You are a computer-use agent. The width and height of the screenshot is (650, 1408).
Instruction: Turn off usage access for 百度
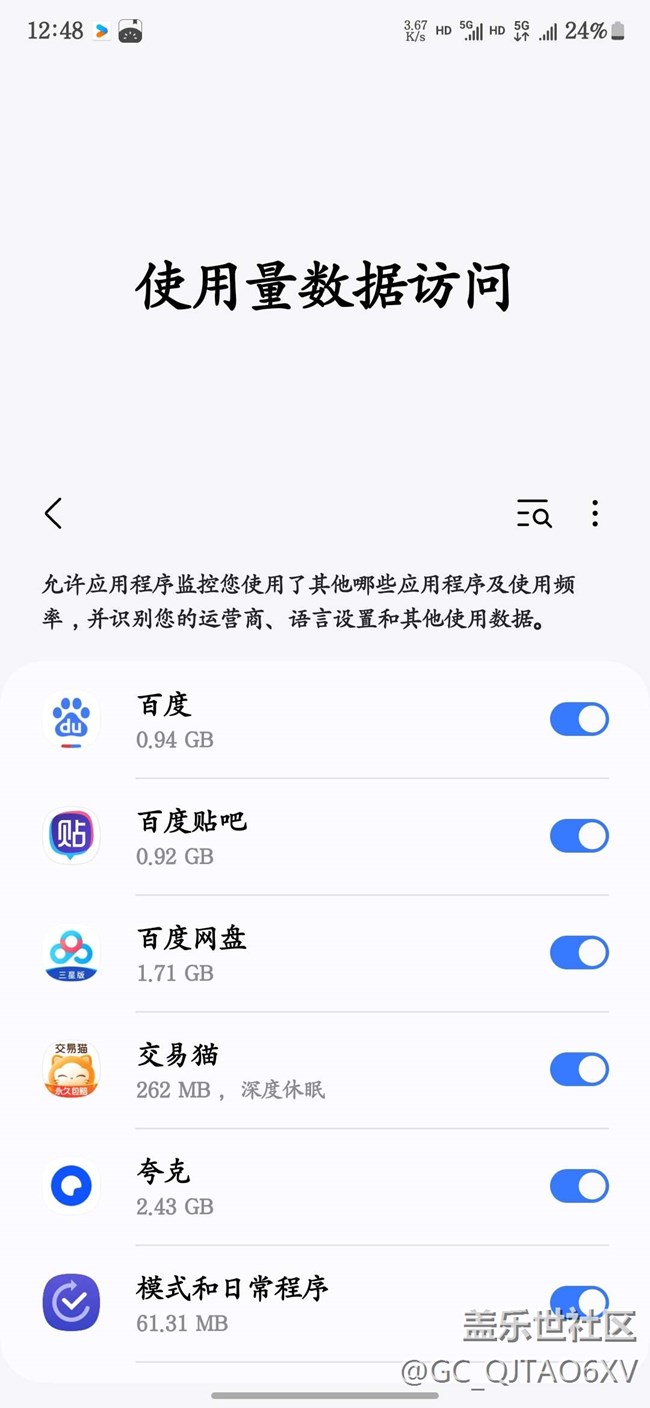(579, 719)
